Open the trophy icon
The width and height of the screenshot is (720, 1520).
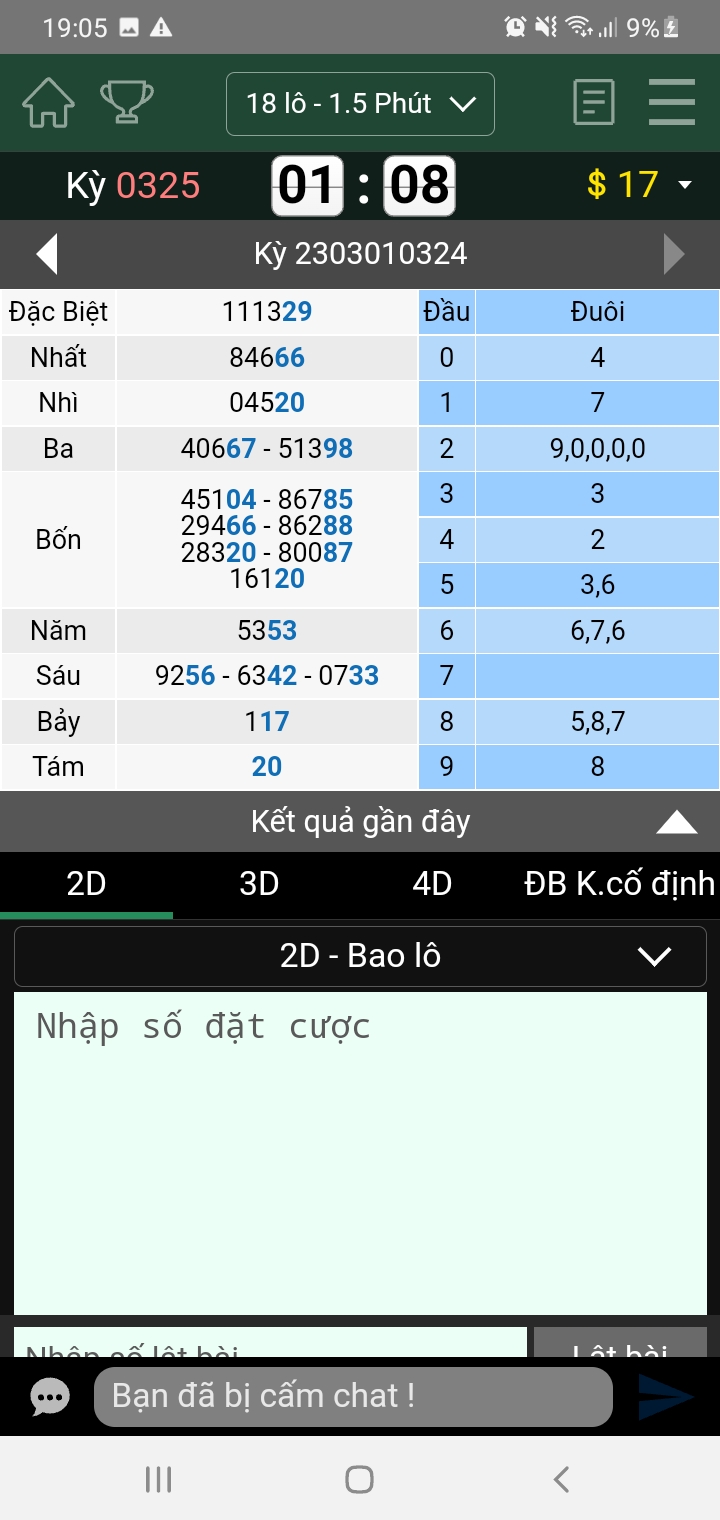[x=127, y=102]
